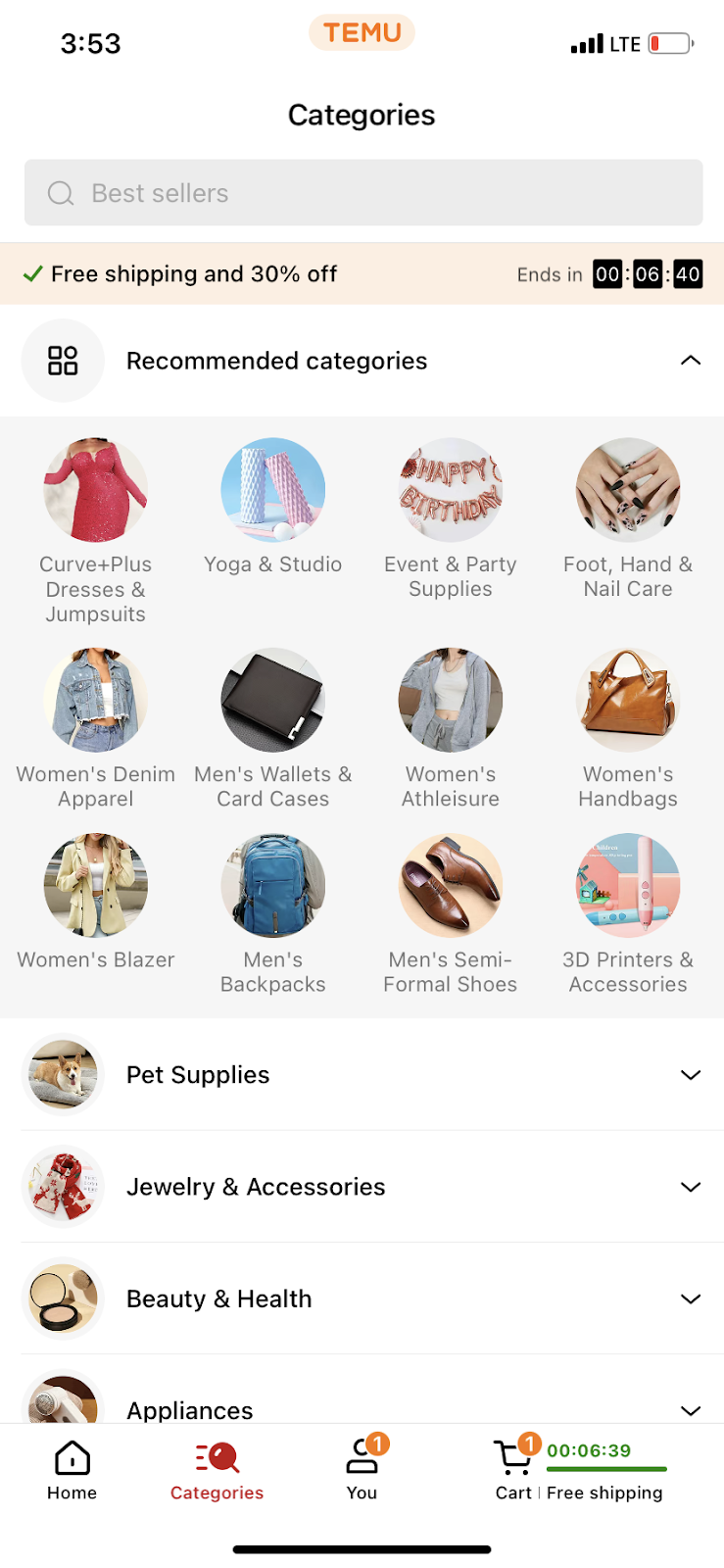The width and height of the screenshot is (724, 1568).
Task: Open Foot, Hand & Nail Care
Action: click(628, 519)
